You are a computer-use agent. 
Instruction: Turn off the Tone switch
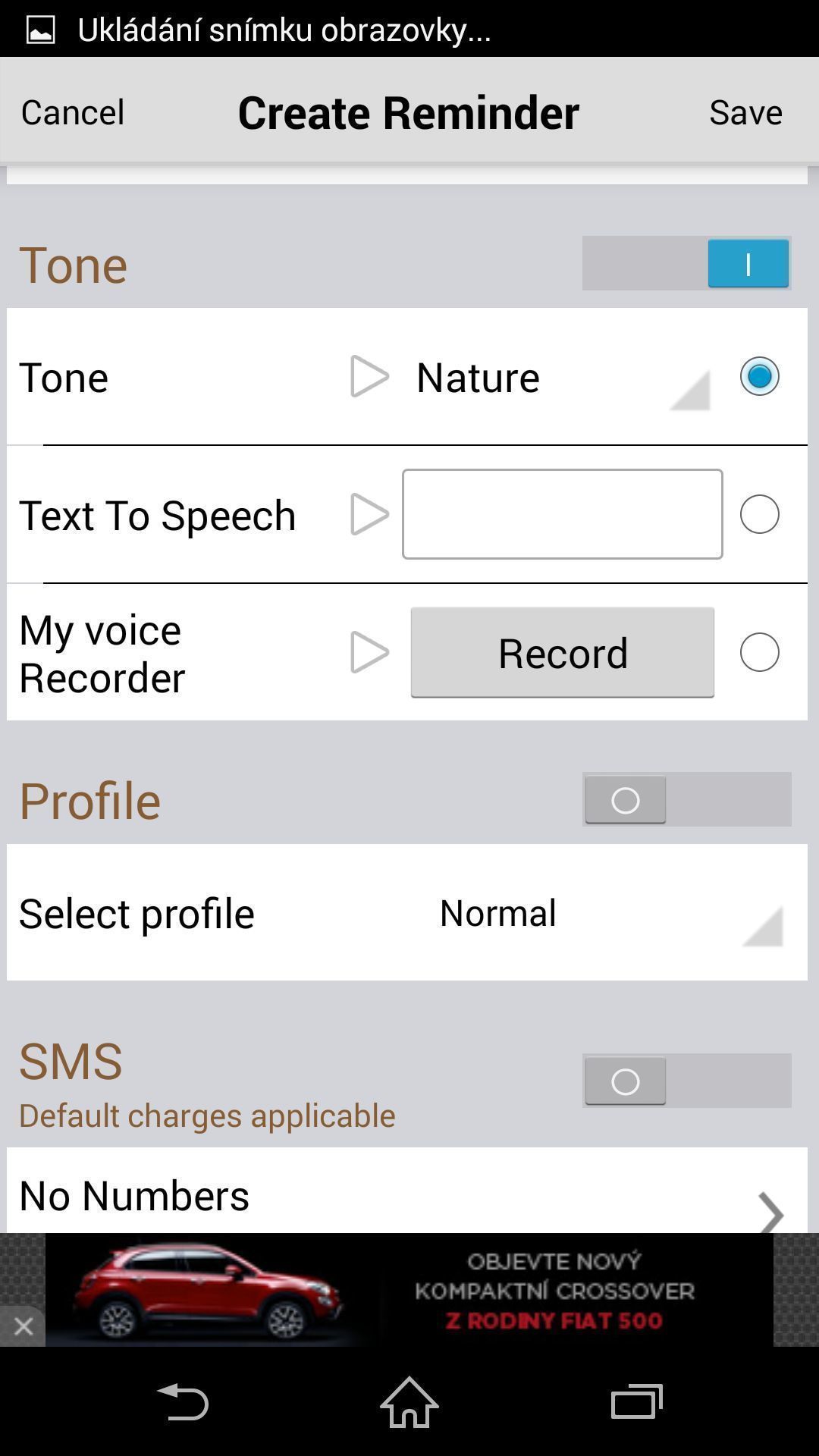pos(686,264)
